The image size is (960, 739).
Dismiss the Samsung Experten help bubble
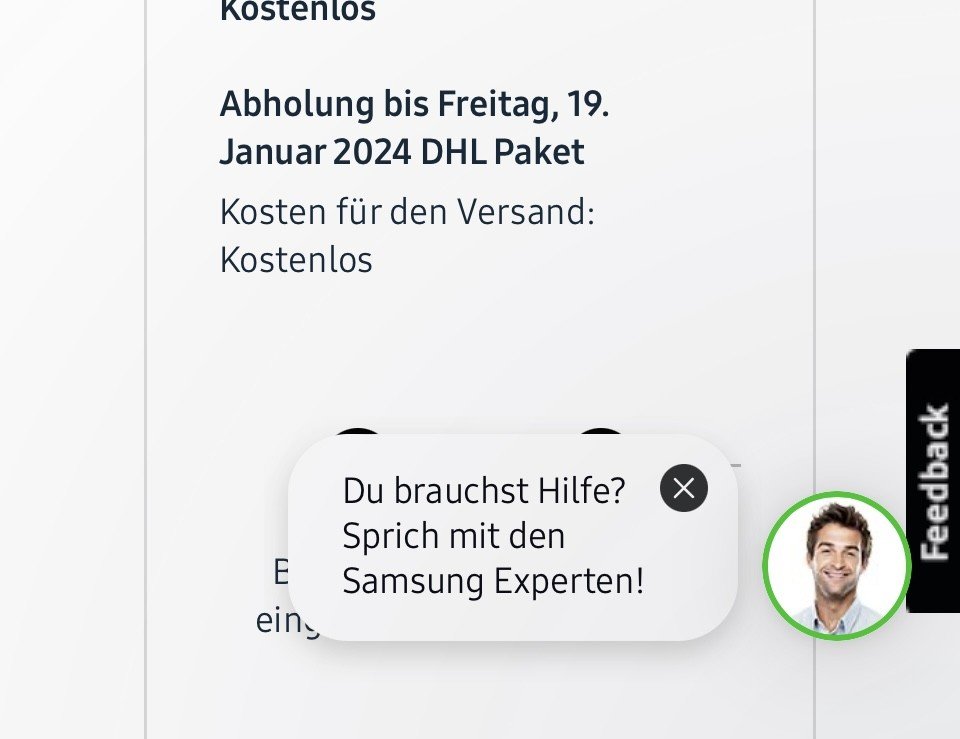684,488
